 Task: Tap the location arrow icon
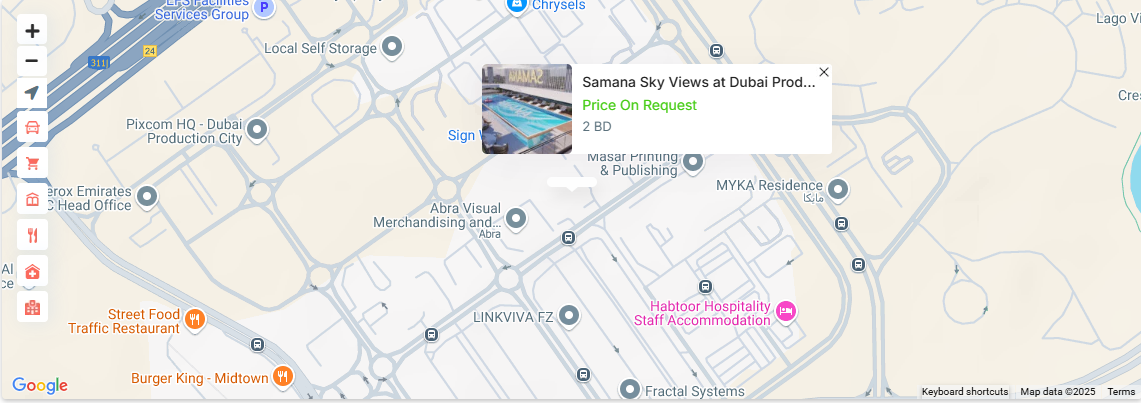coord(32,93)
